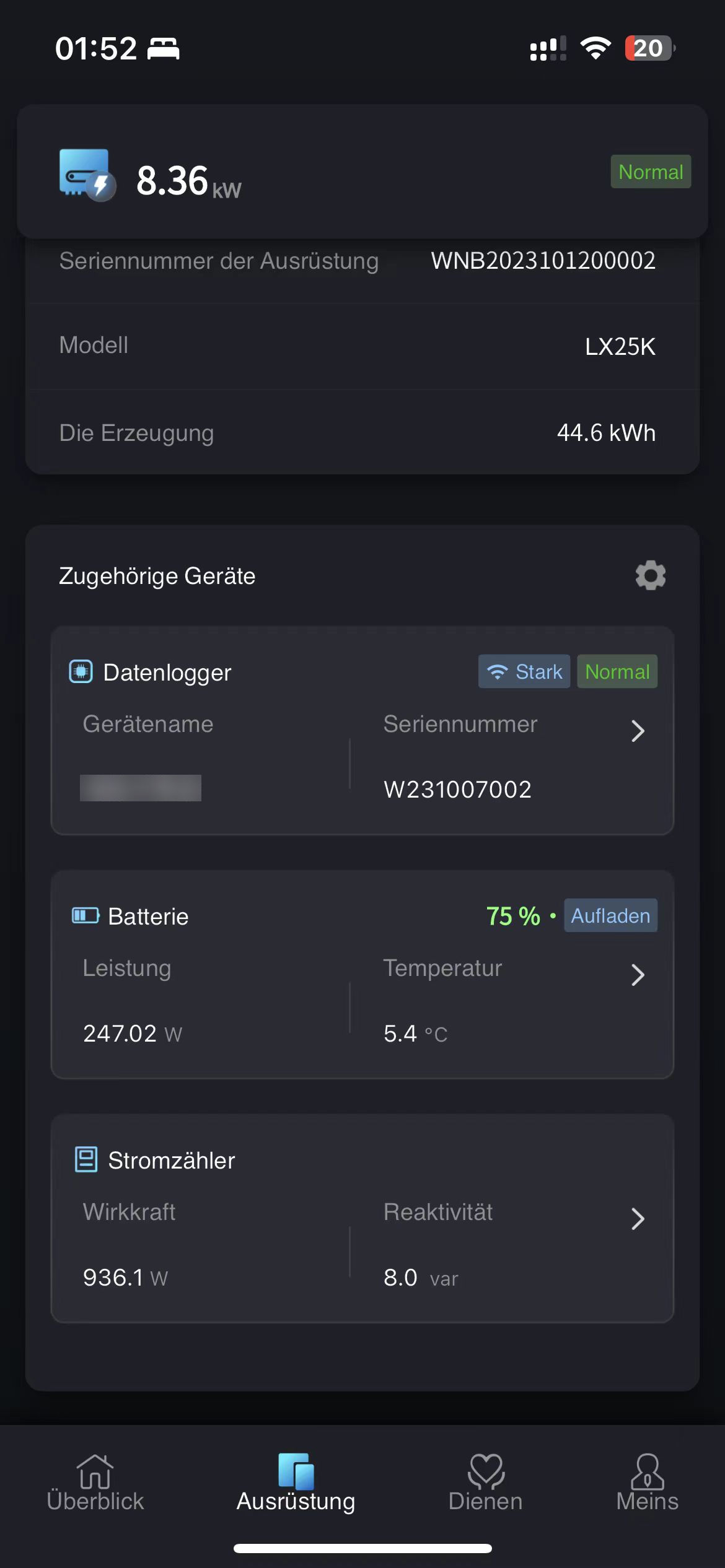
Task: Go to the Dienen tab
Action: [486, 1483]
